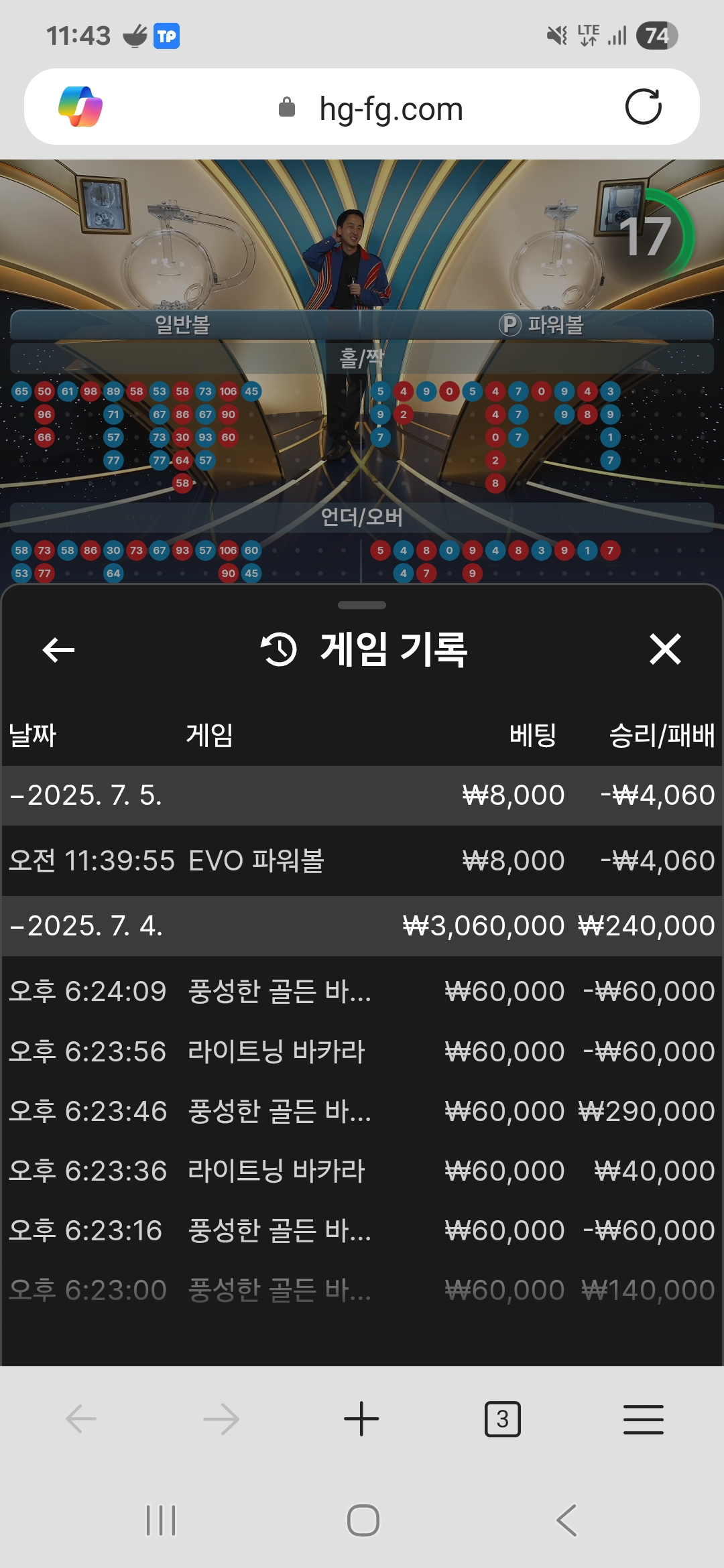Viewport: 724px width, 1568px height.
Task: Go back from the 게임 기록 panel
Action: [58, 649]
